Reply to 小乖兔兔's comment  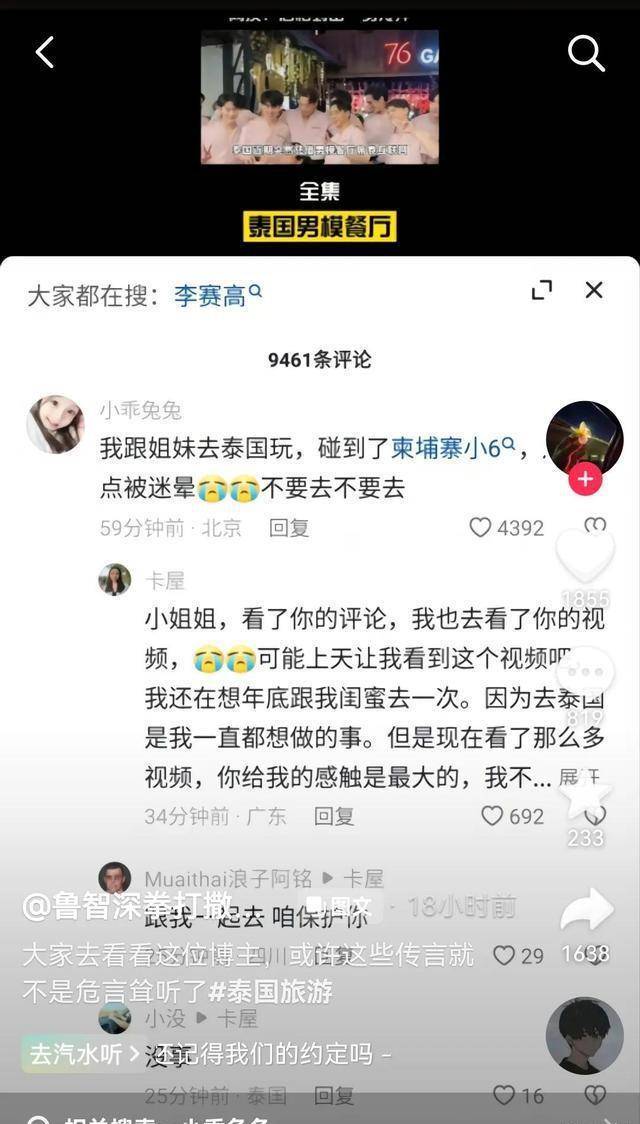pos(289,528)
